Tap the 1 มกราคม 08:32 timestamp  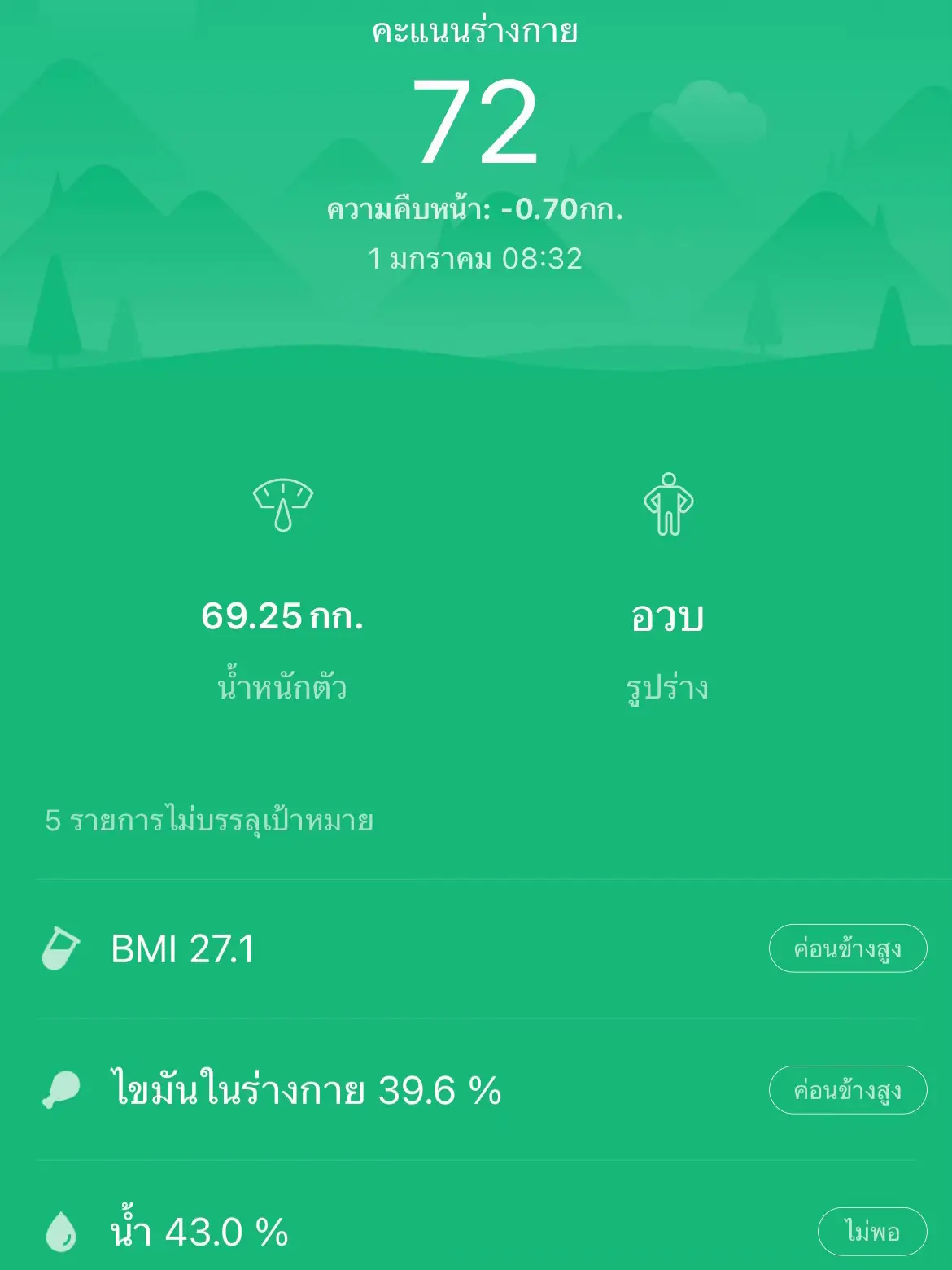[x=476, y=261]
